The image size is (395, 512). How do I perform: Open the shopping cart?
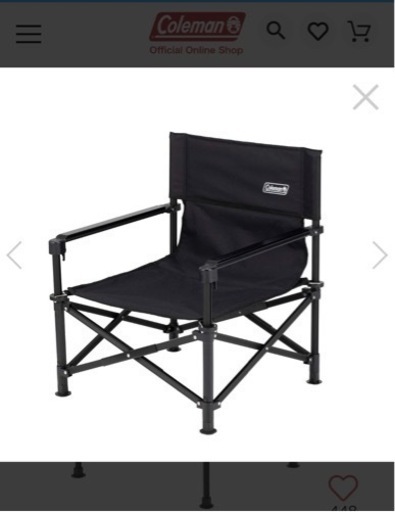tap(359, 31)
